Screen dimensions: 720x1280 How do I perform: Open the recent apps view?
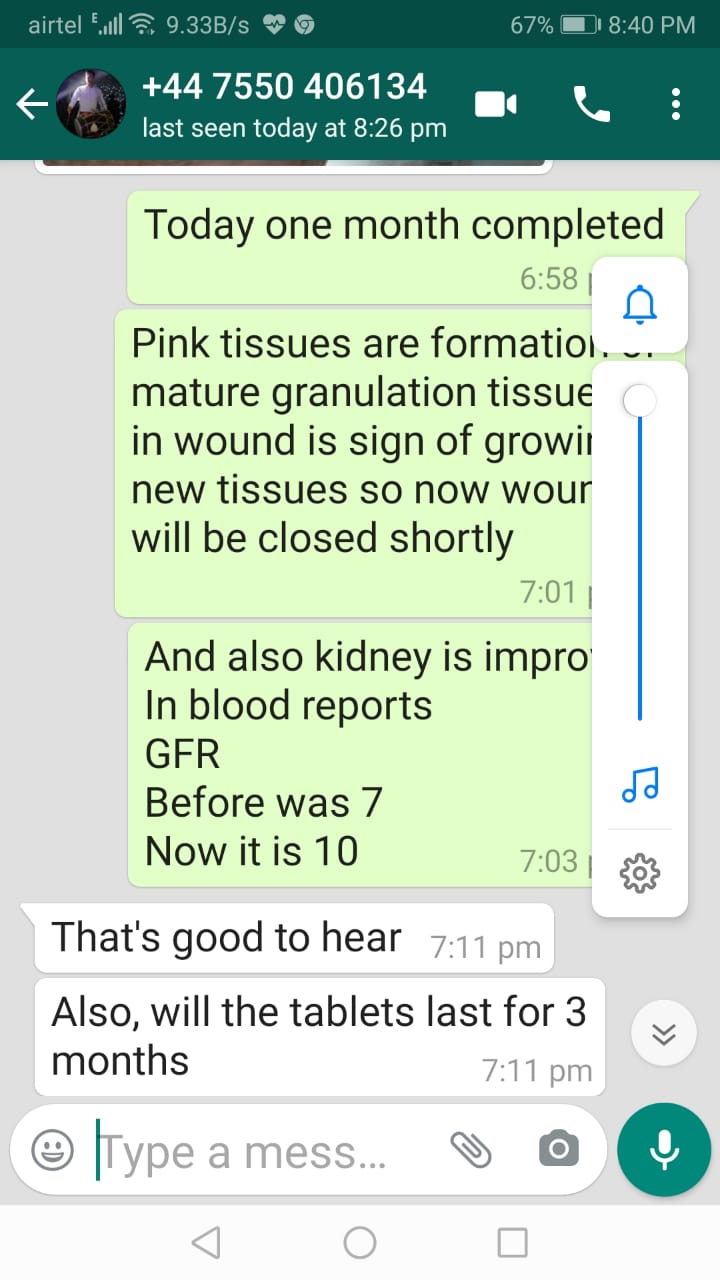pos(513,1243)
